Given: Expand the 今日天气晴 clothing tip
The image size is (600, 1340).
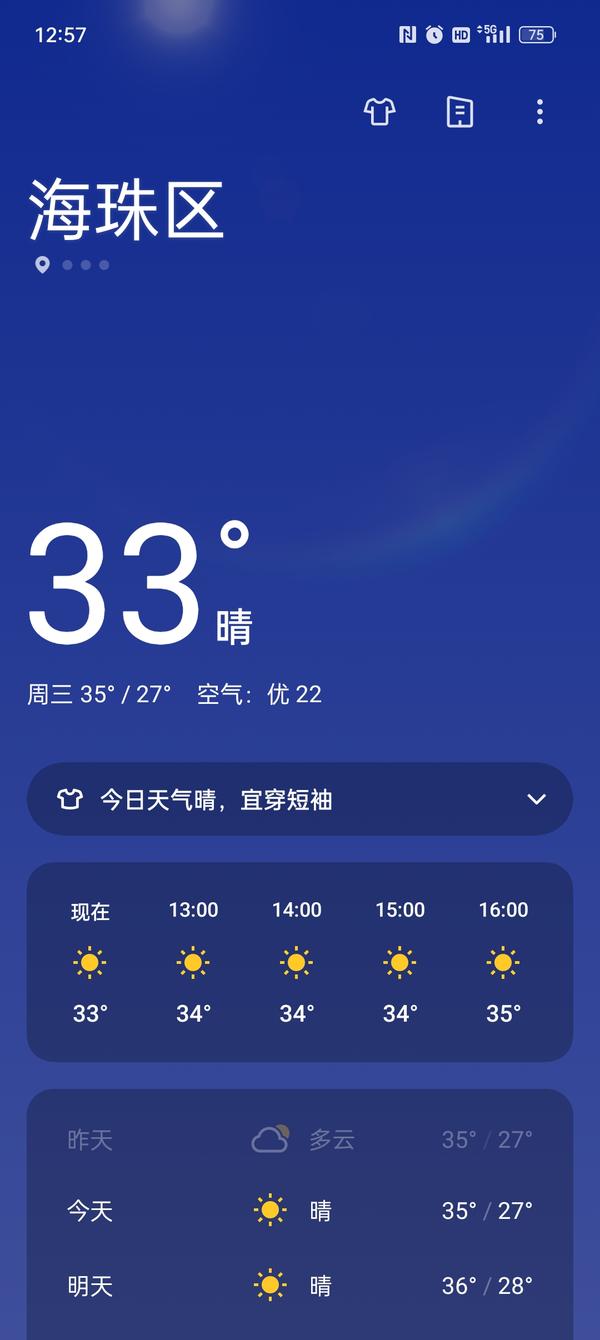Looking at the screenshot, I should click(536, 799).
